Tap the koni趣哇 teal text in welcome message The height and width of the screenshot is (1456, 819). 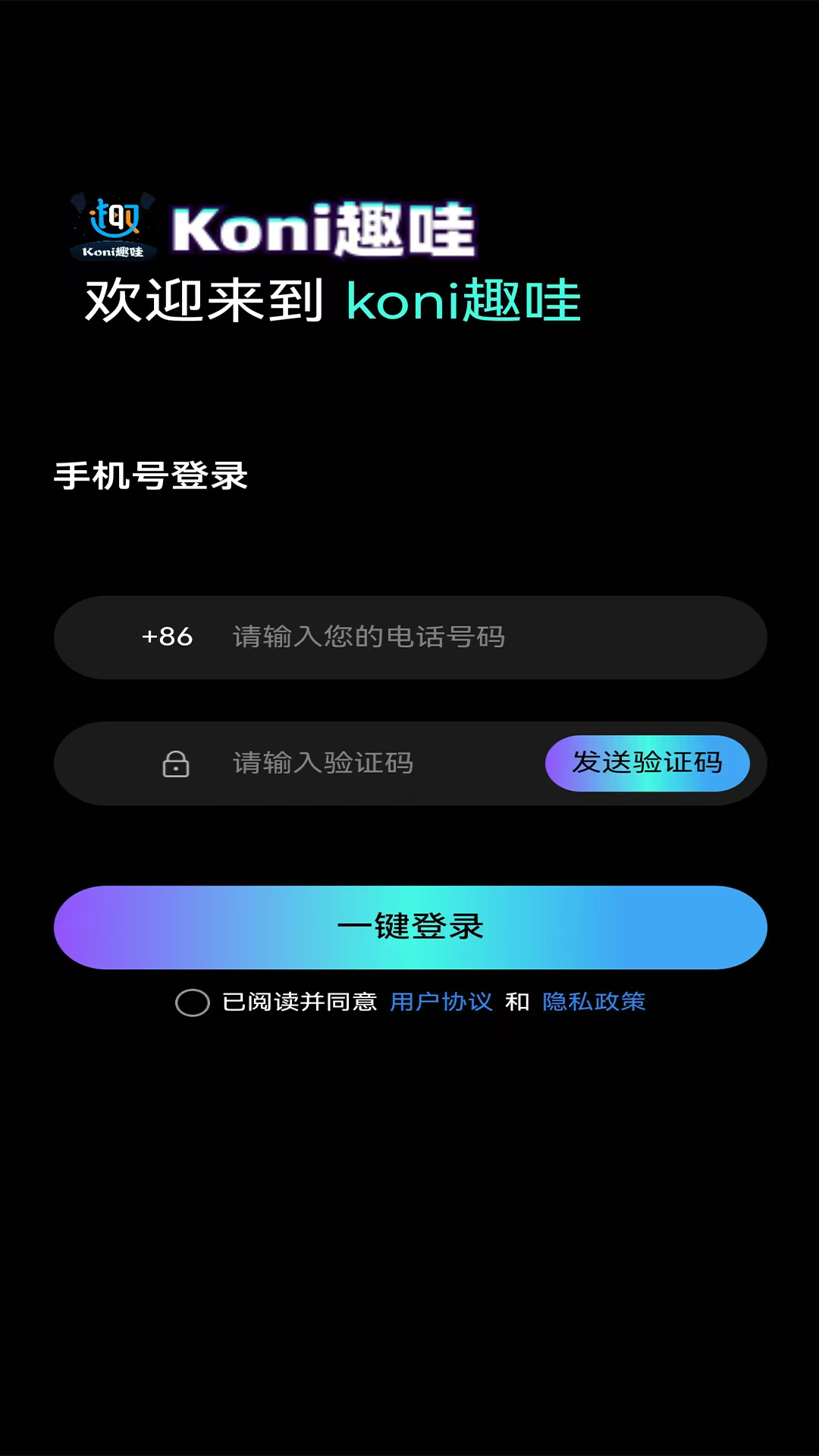464,301
